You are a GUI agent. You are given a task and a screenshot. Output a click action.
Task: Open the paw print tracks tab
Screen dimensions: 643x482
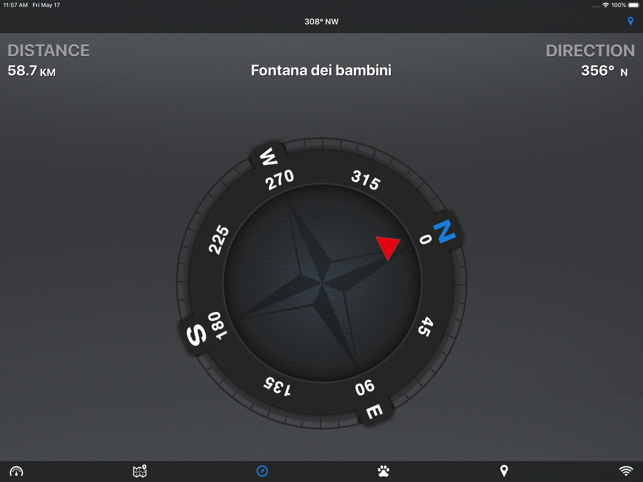click(x=383, y=471)
